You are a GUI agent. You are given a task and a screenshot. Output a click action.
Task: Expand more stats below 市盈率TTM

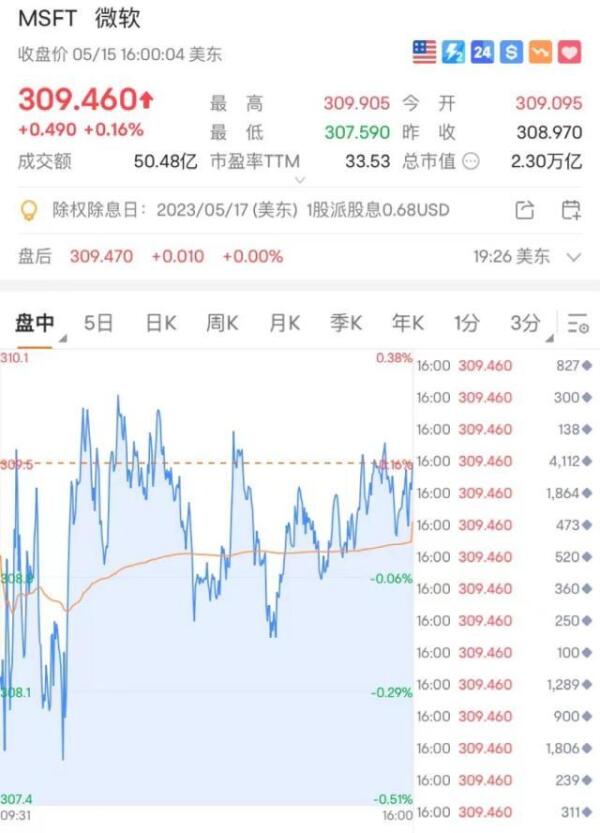(298, 180)
